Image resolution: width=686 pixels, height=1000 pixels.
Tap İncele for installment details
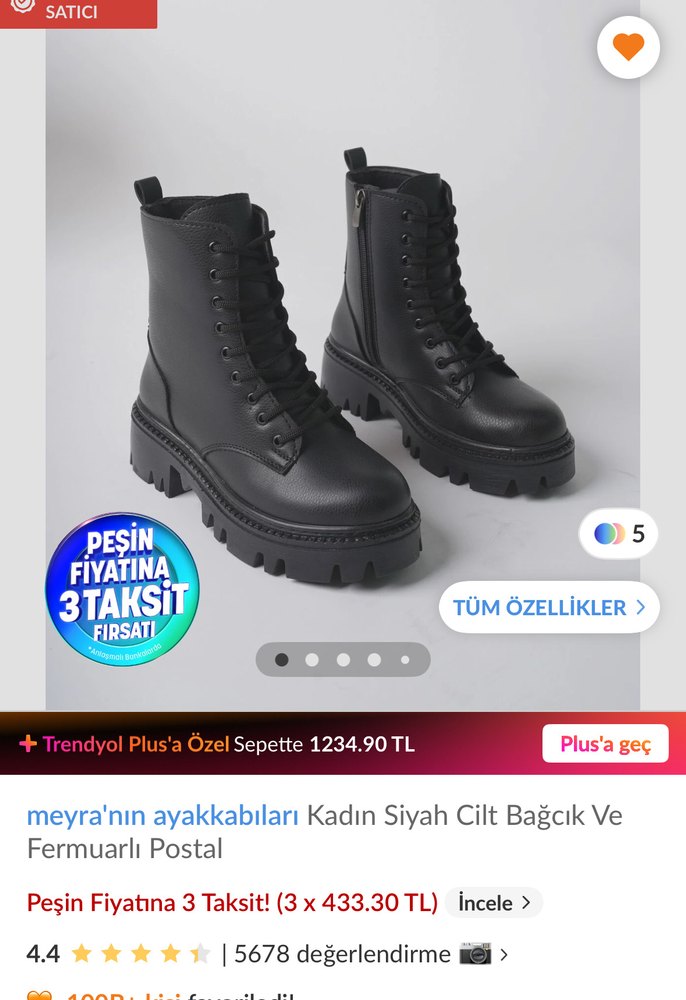(494, 902)
